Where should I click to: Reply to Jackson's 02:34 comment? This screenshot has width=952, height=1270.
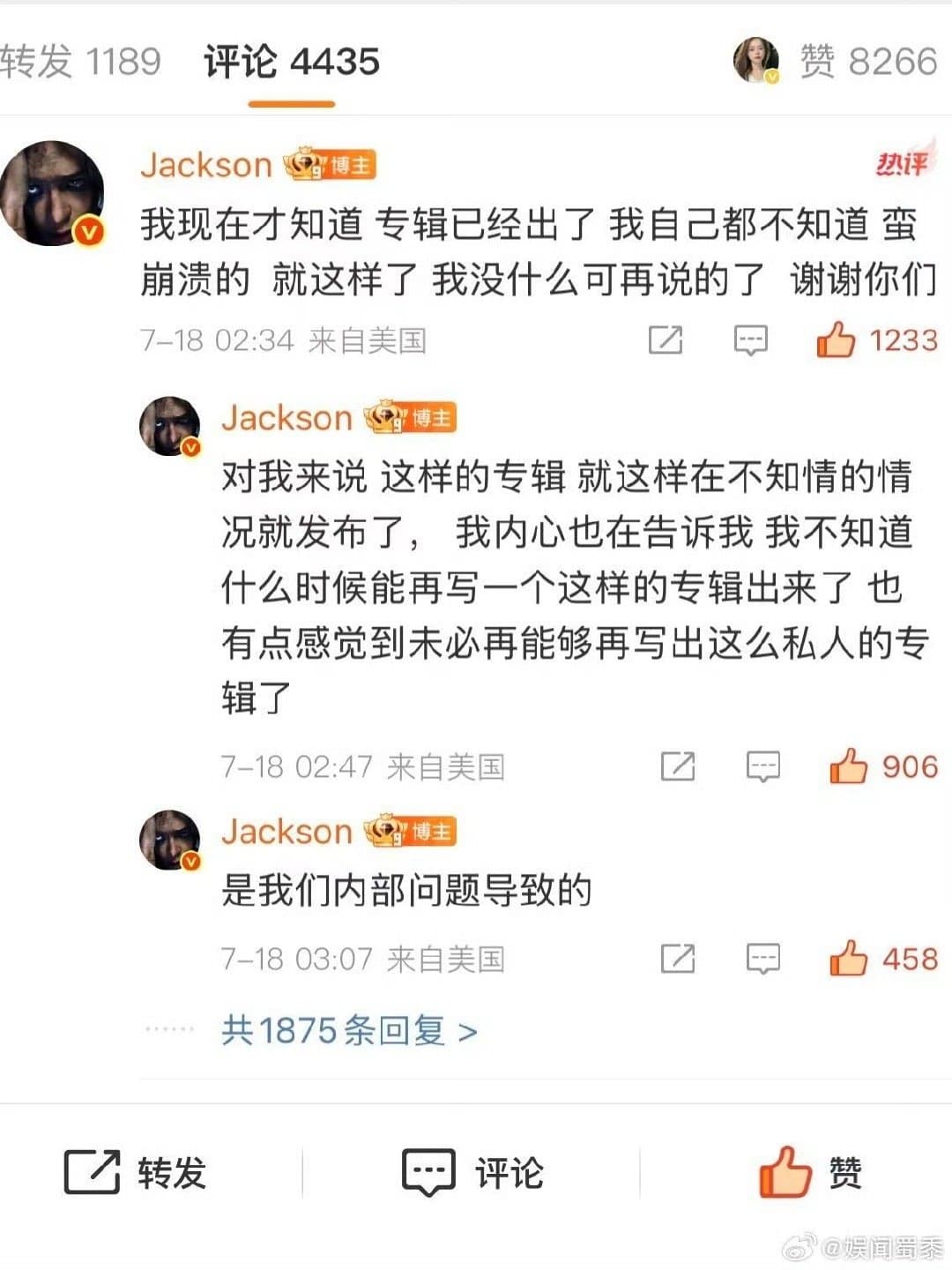751,340
